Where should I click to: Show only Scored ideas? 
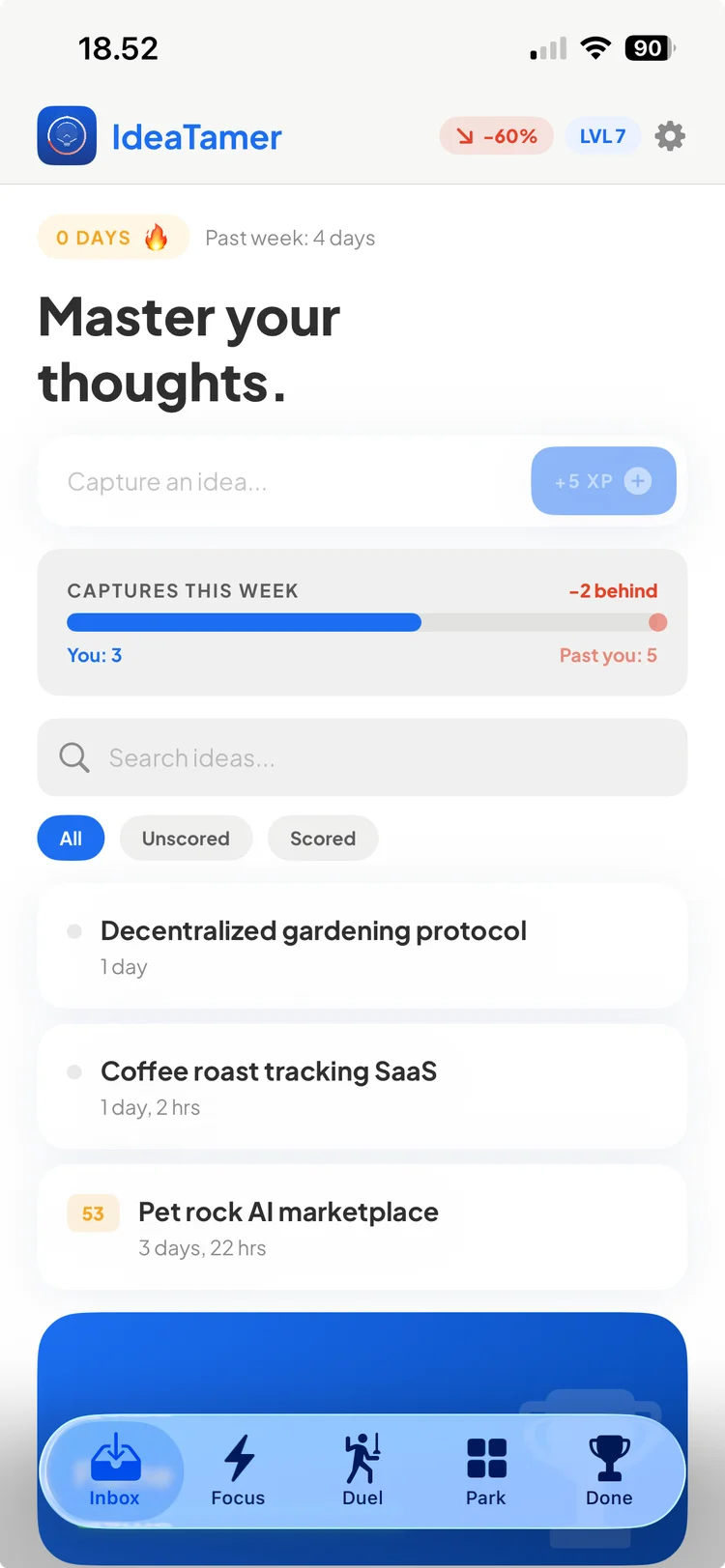point(323,839)
